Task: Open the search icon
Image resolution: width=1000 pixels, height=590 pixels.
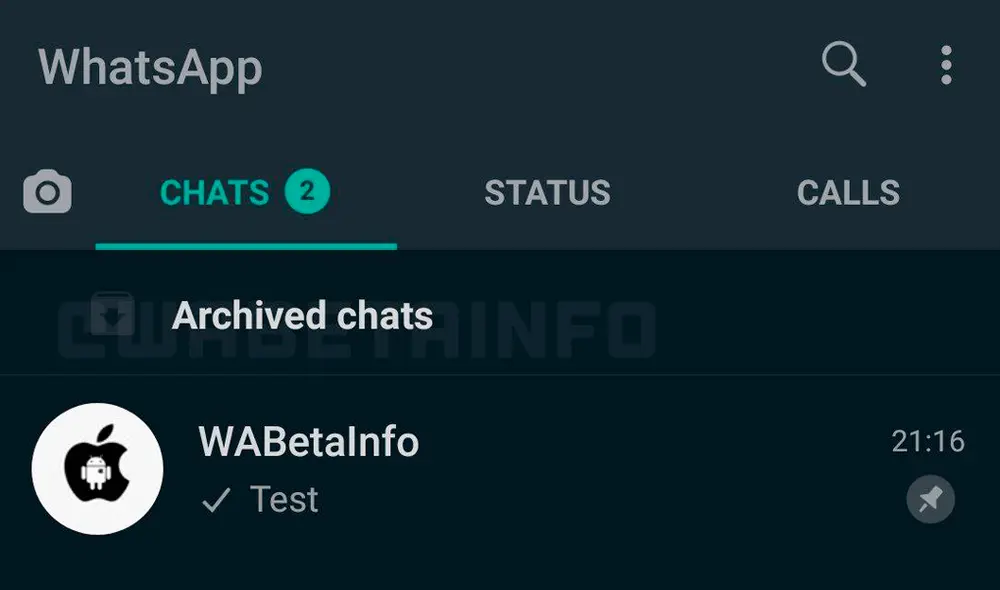Action: pyautogui.click(x=843, y=66)
